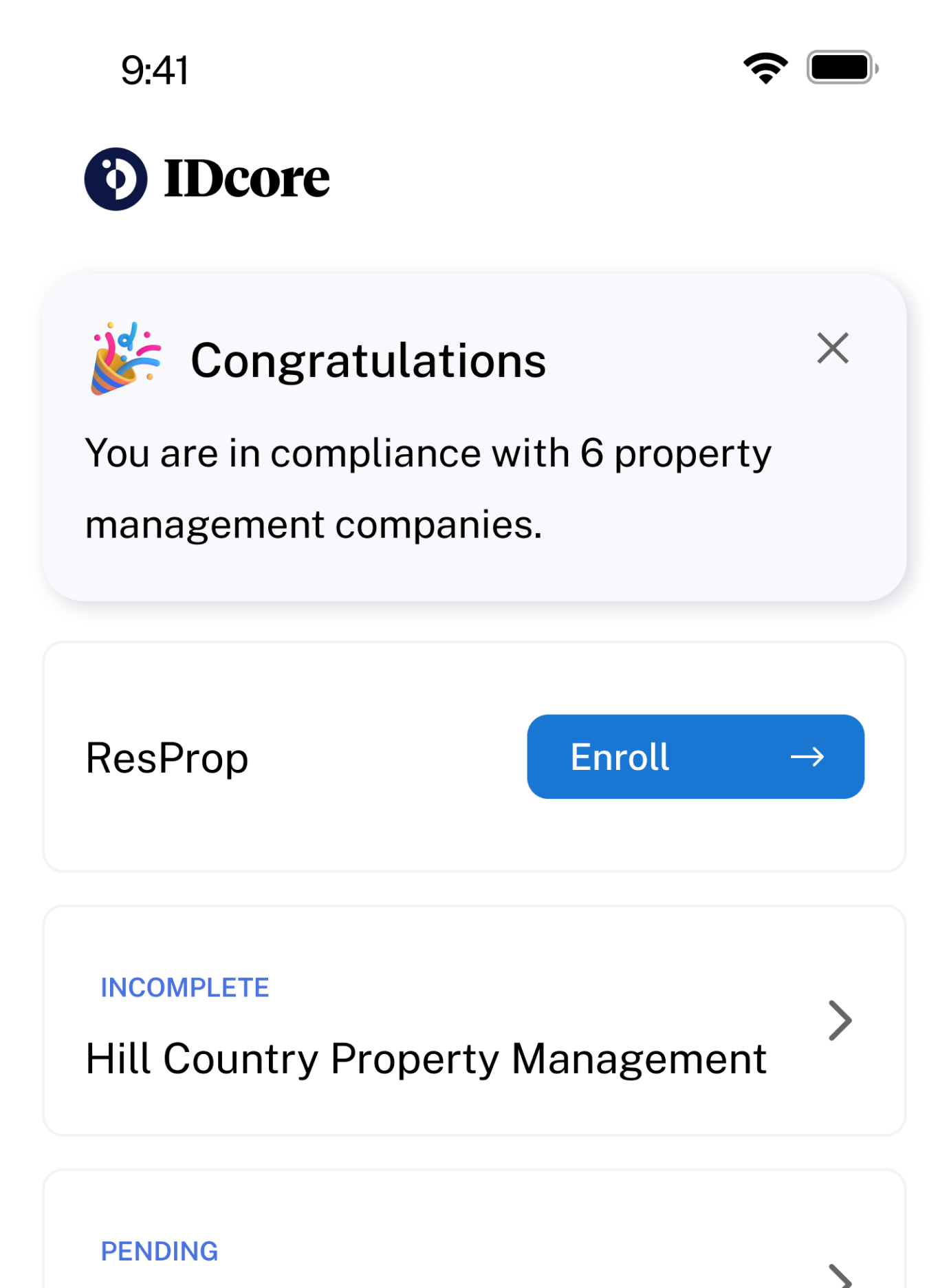Viewport: 949px width, 1288px height.
Task: Click Enroll for ResProp
Action: (695, 757)
